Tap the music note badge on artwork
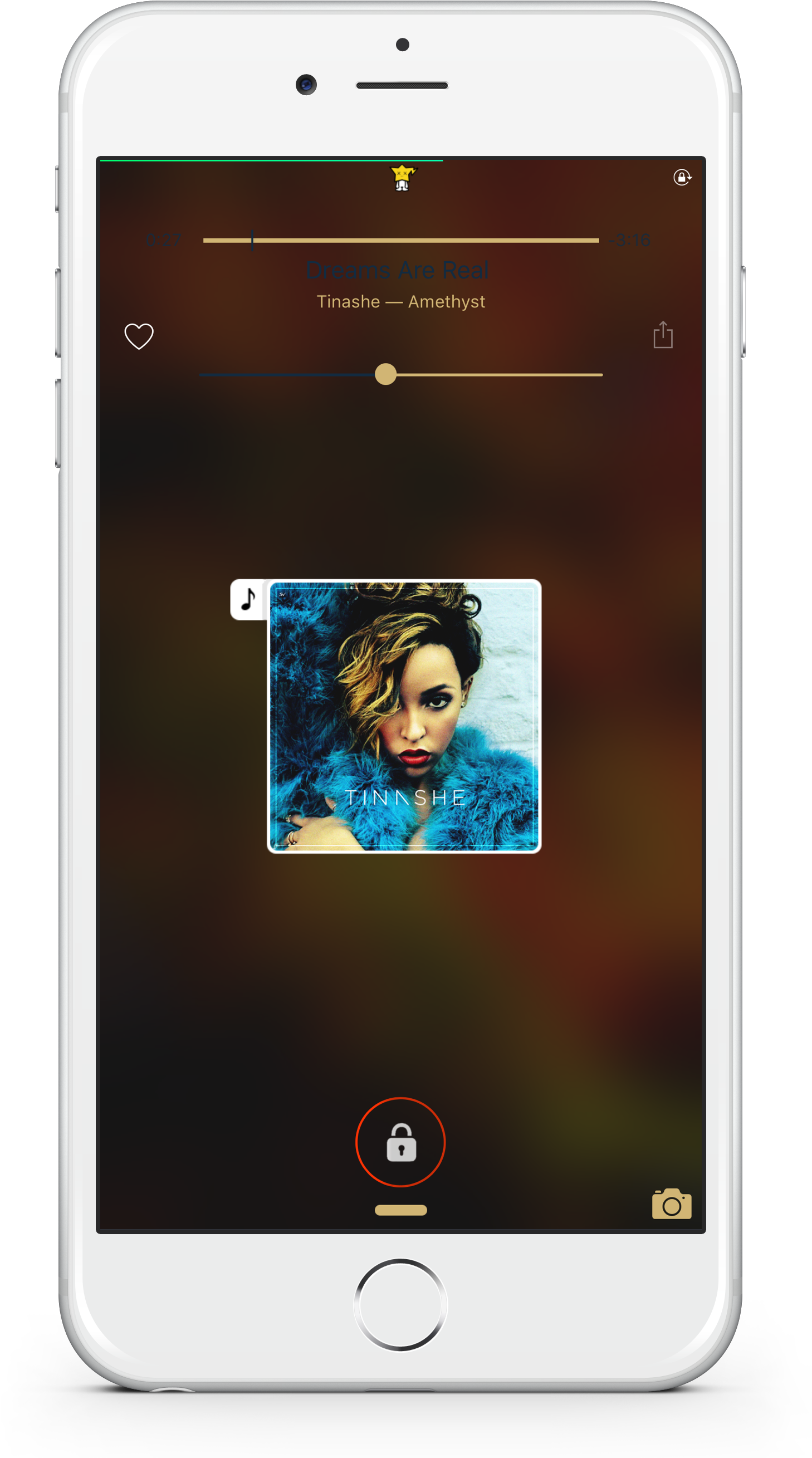Image resolution: width=812 pixels, height=1458 pixels. point(248,599)
